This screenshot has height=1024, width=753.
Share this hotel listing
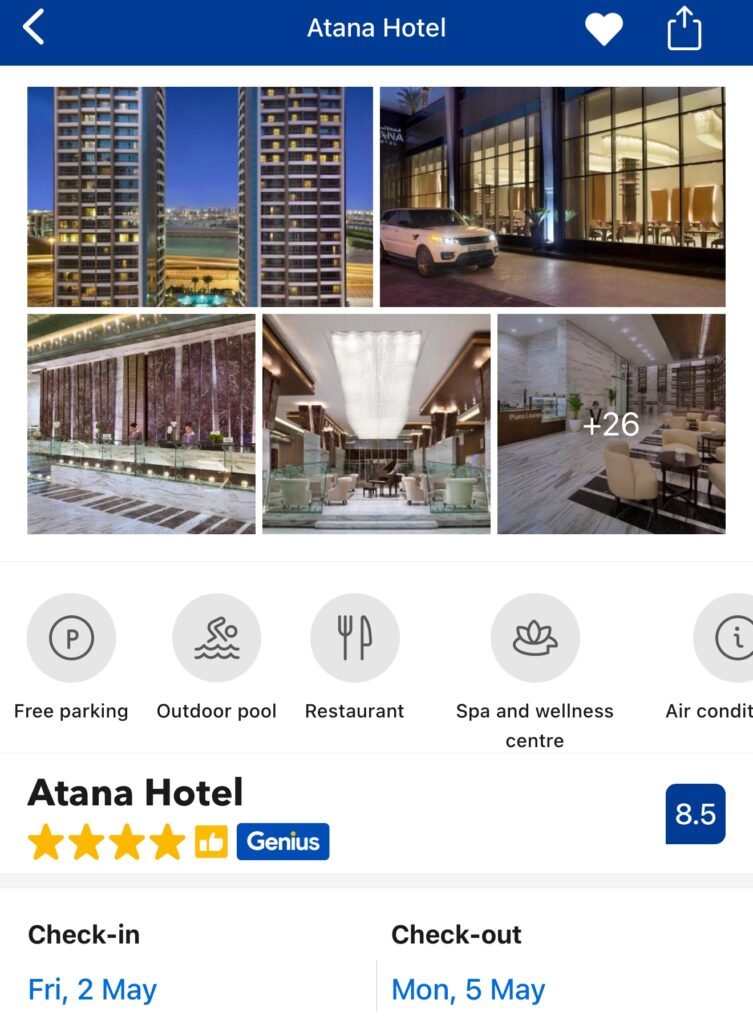(x=684, y=28)
